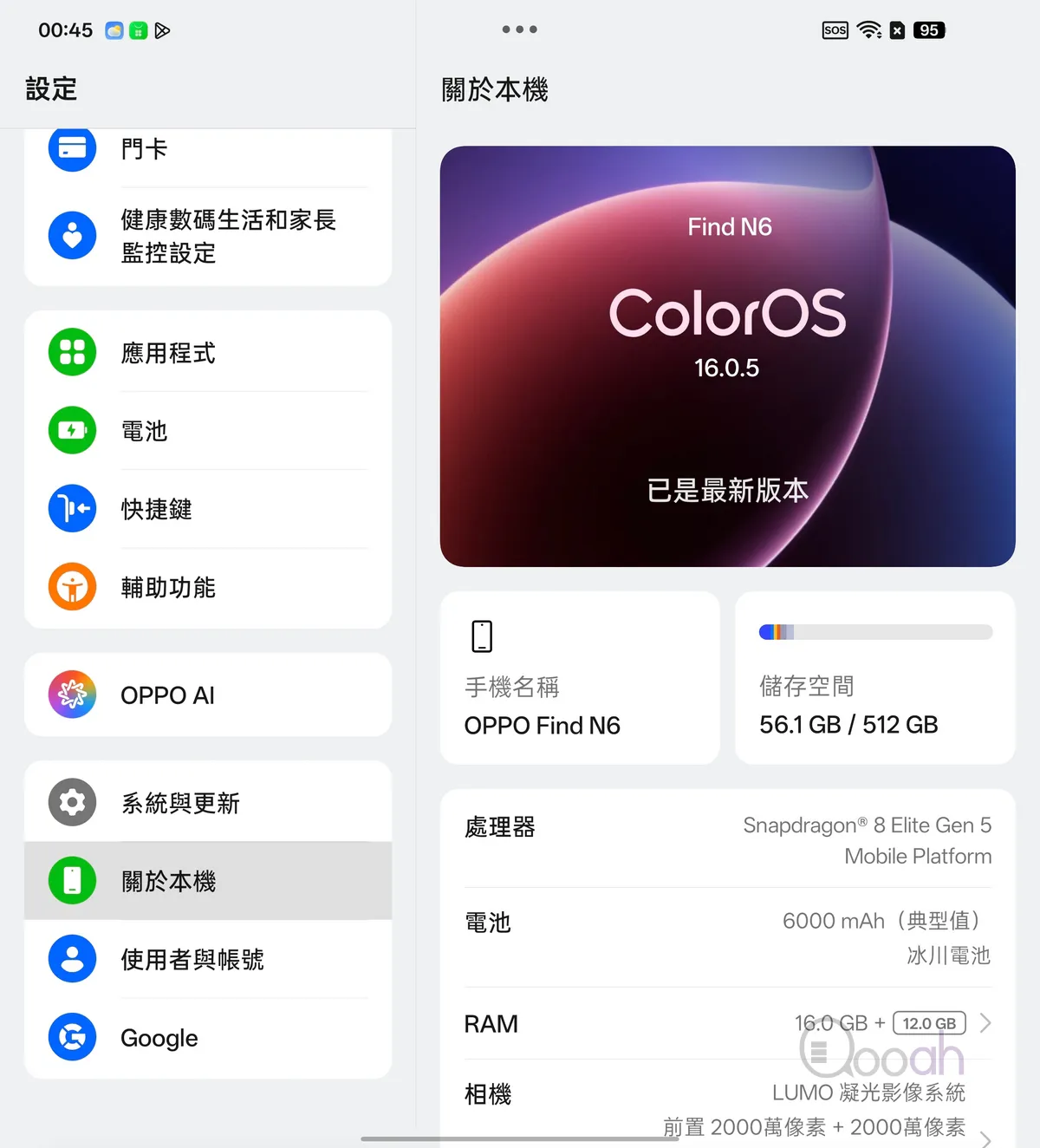Screen dimensions: 1040x1148
Task: Open Google settings
Action: point(208,1037)
